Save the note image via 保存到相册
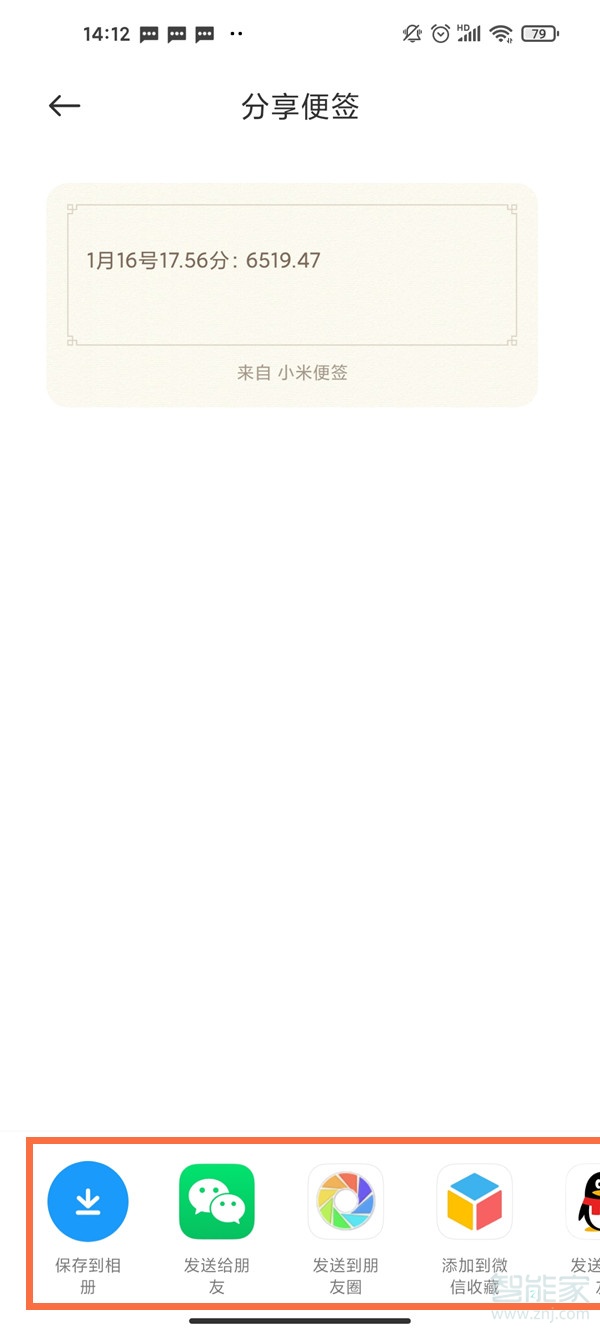This screenshot has height=1333, width=600. (x=88, y=1202)
